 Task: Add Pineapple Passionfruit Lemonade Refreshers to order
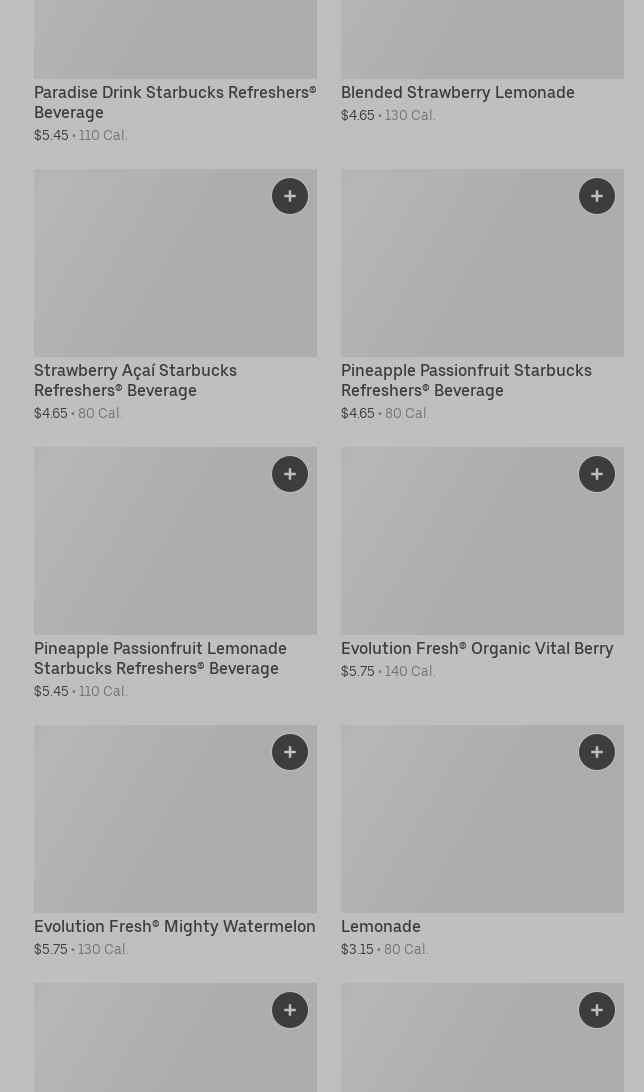[x=290, y=474]
